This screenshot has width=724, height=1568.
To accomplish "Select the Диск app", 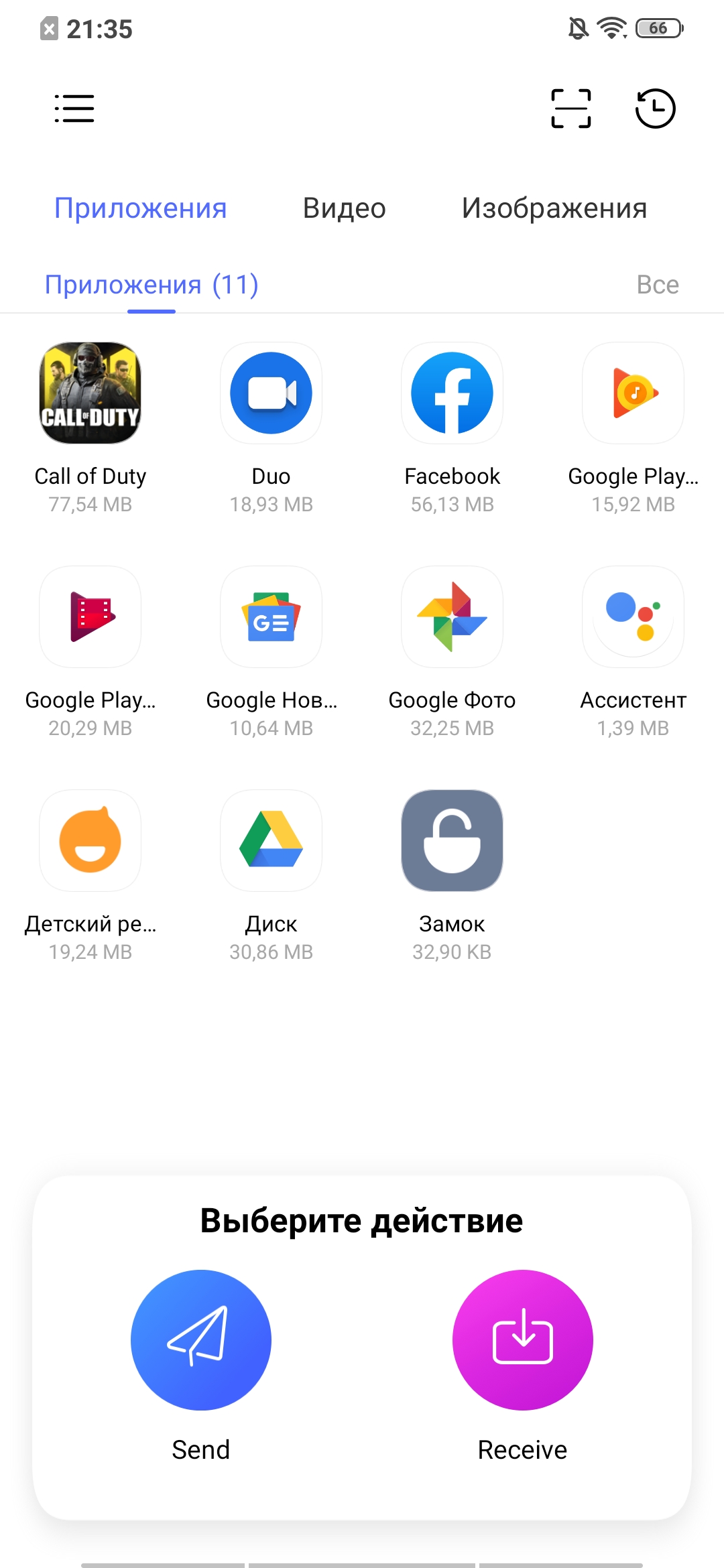I will coord(271,841).
